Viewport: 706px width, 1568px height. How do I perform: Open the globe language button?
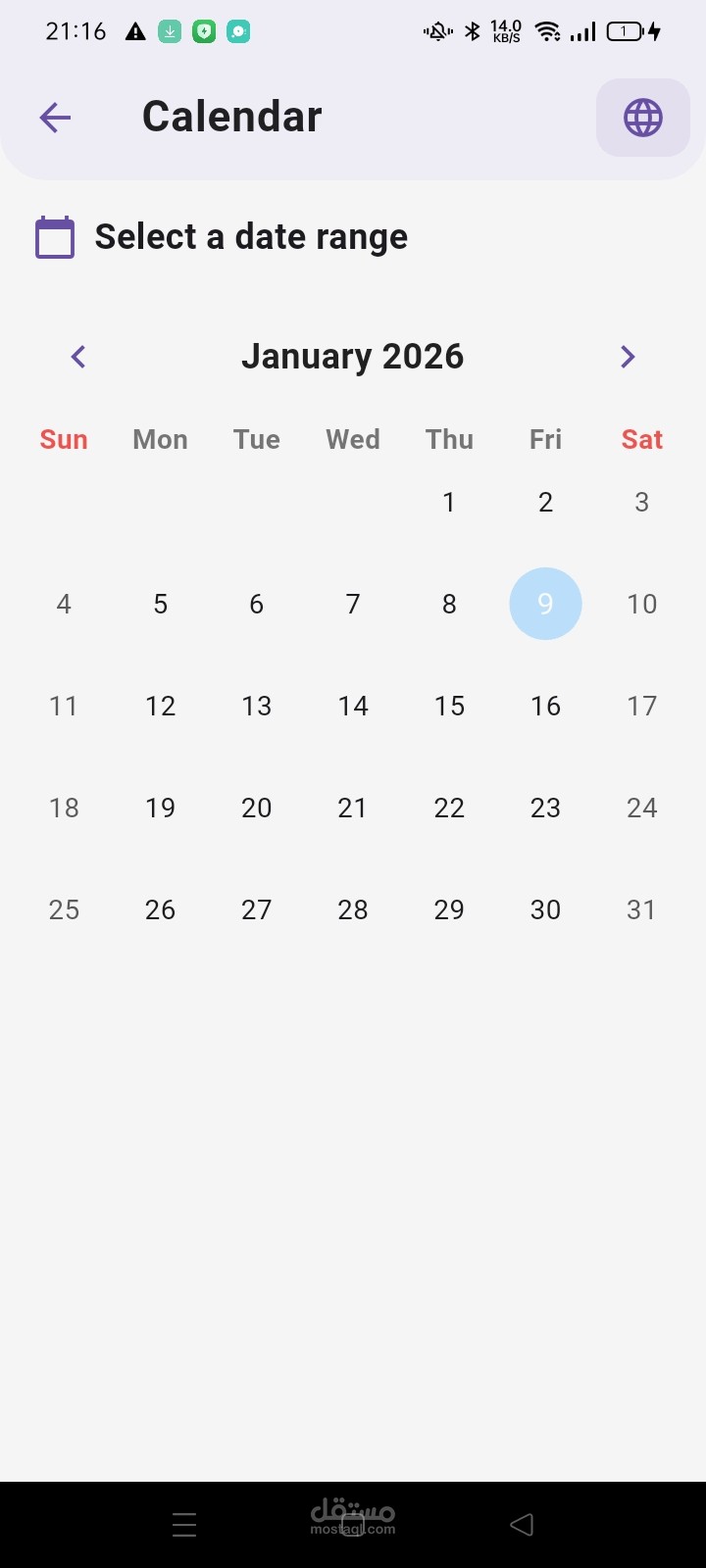(643, 118)
